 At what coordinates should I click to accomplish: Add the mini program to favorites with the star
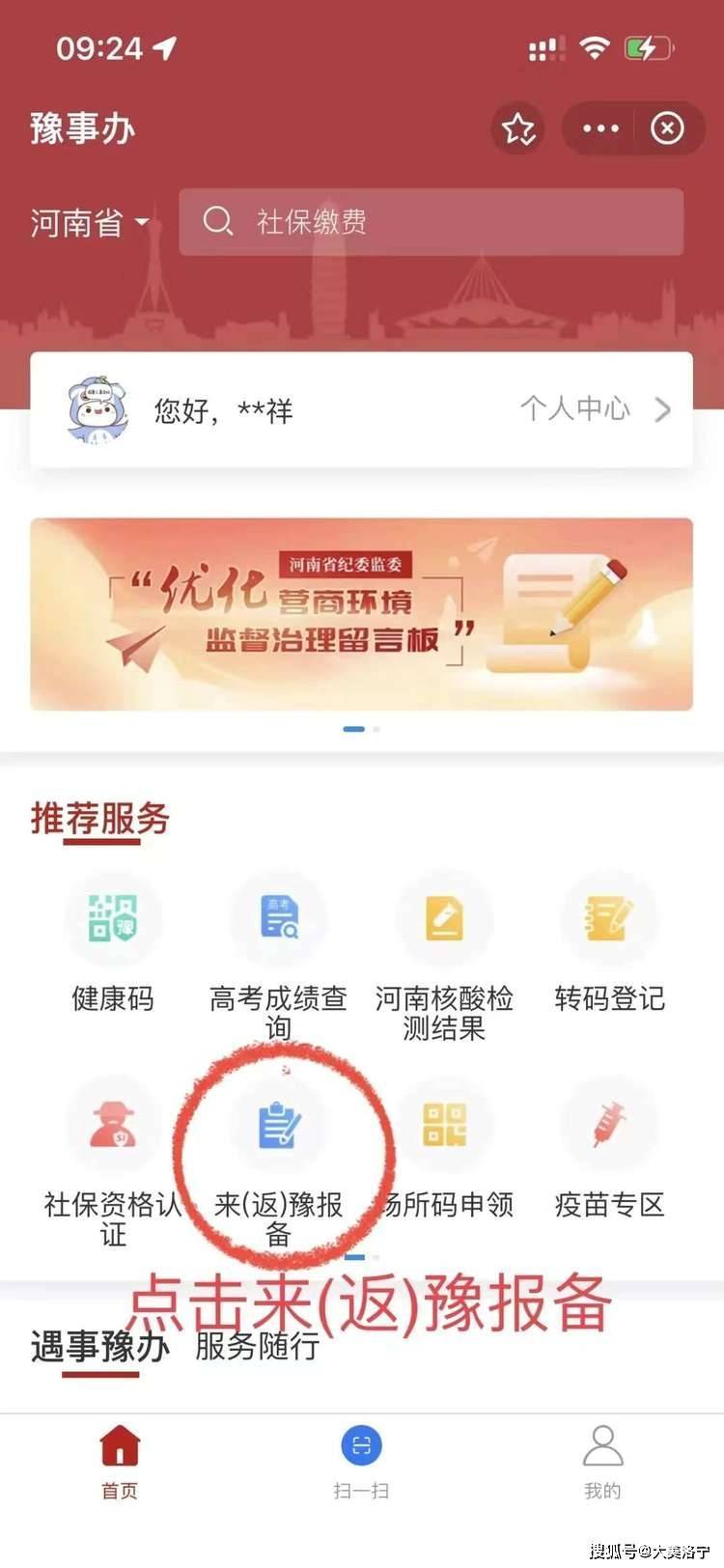(518, 128)
